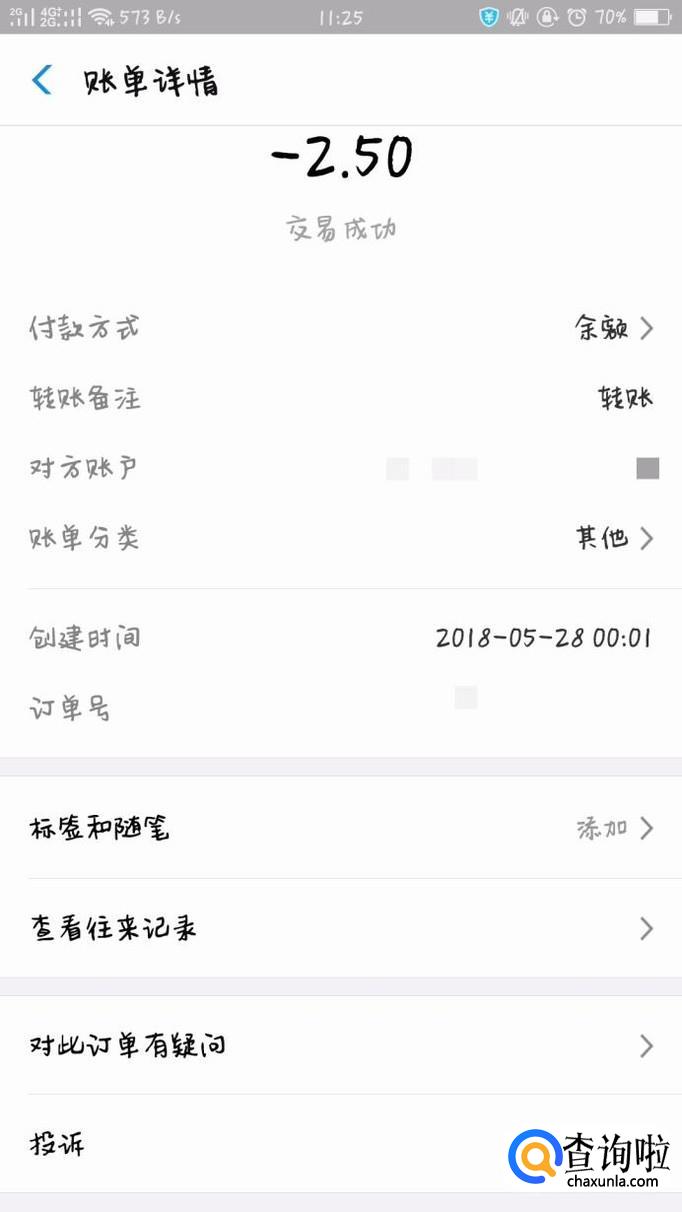Go back from 账单详情 page
The image size is (682, 1212).
click(x=42, y=80)
